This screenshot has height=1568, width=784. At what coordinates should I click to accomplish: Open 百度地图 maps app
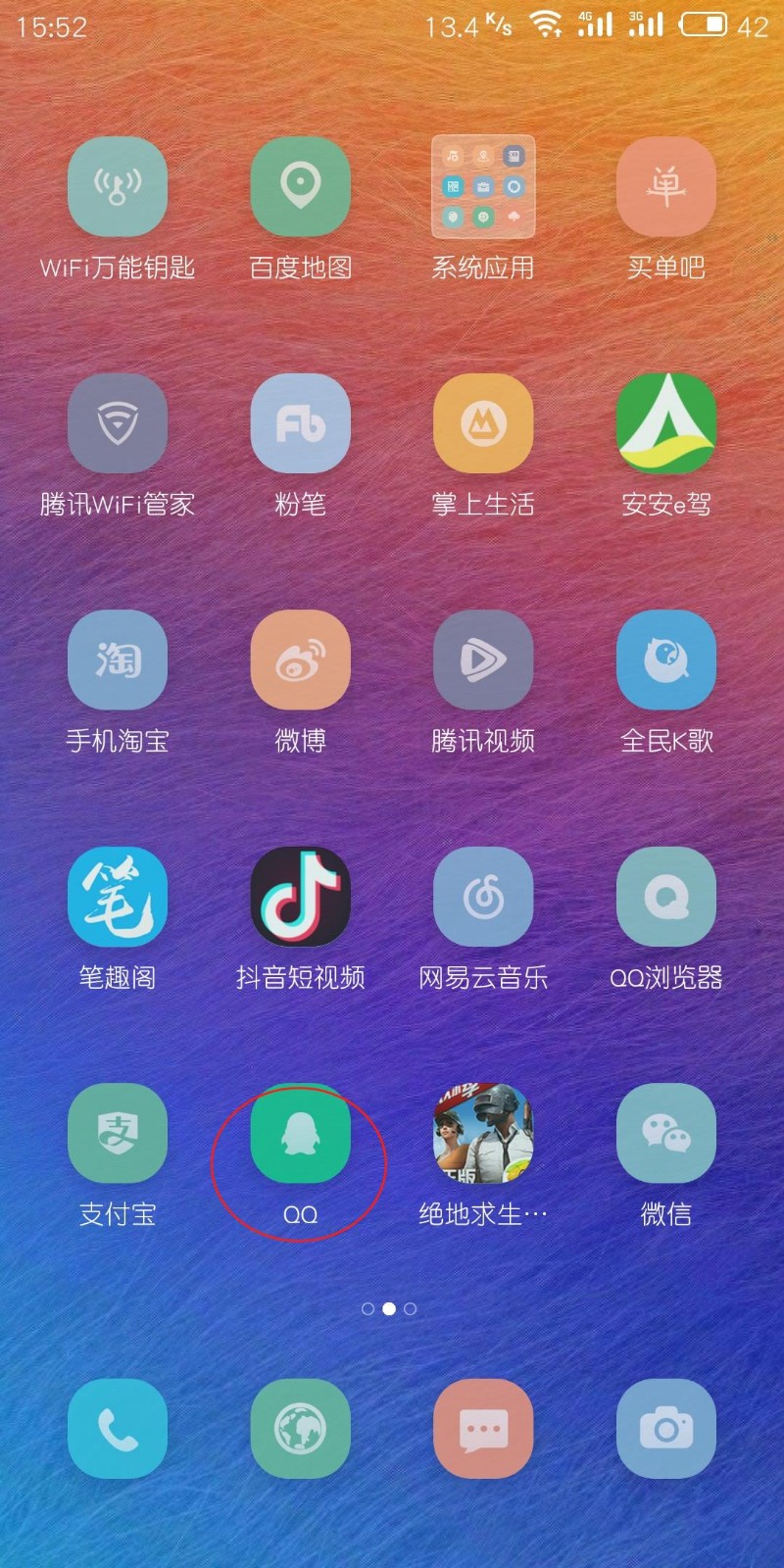[x=300, y=186]
